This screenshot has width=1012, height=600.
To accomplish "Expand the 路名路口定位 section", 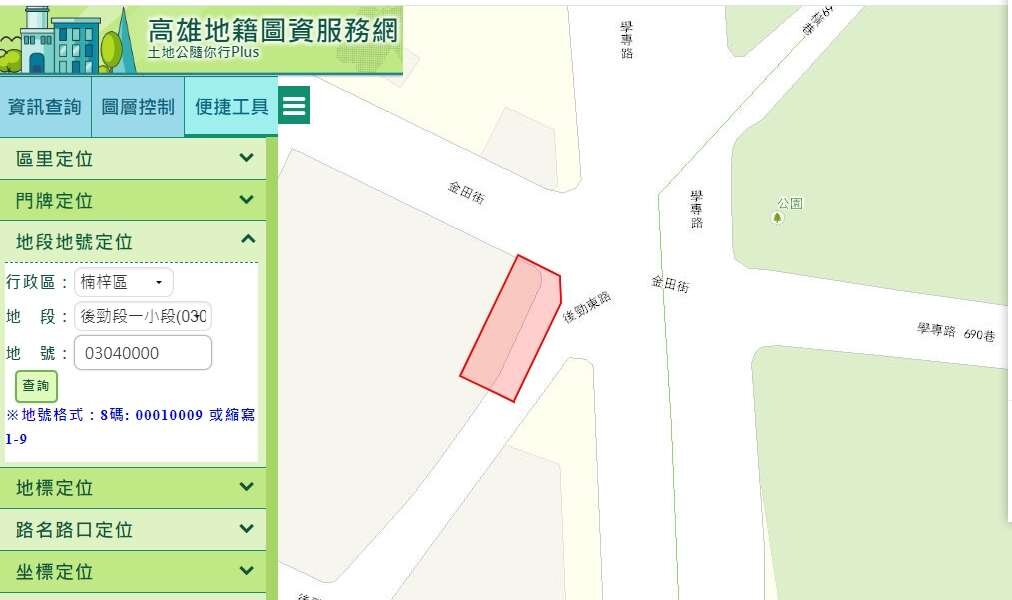I will tap(134, 530).
